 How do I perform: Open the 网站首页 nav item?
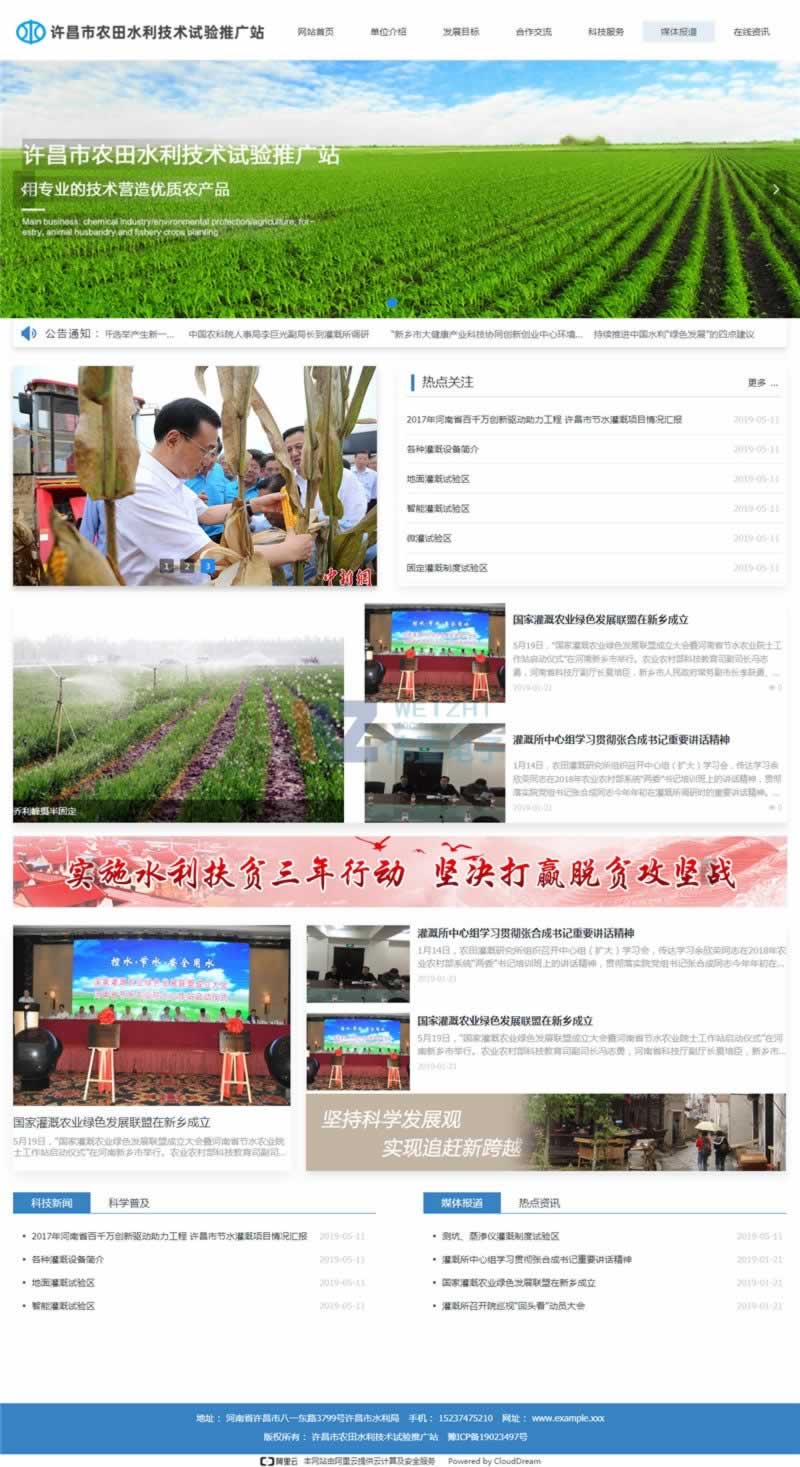point(315,31)
